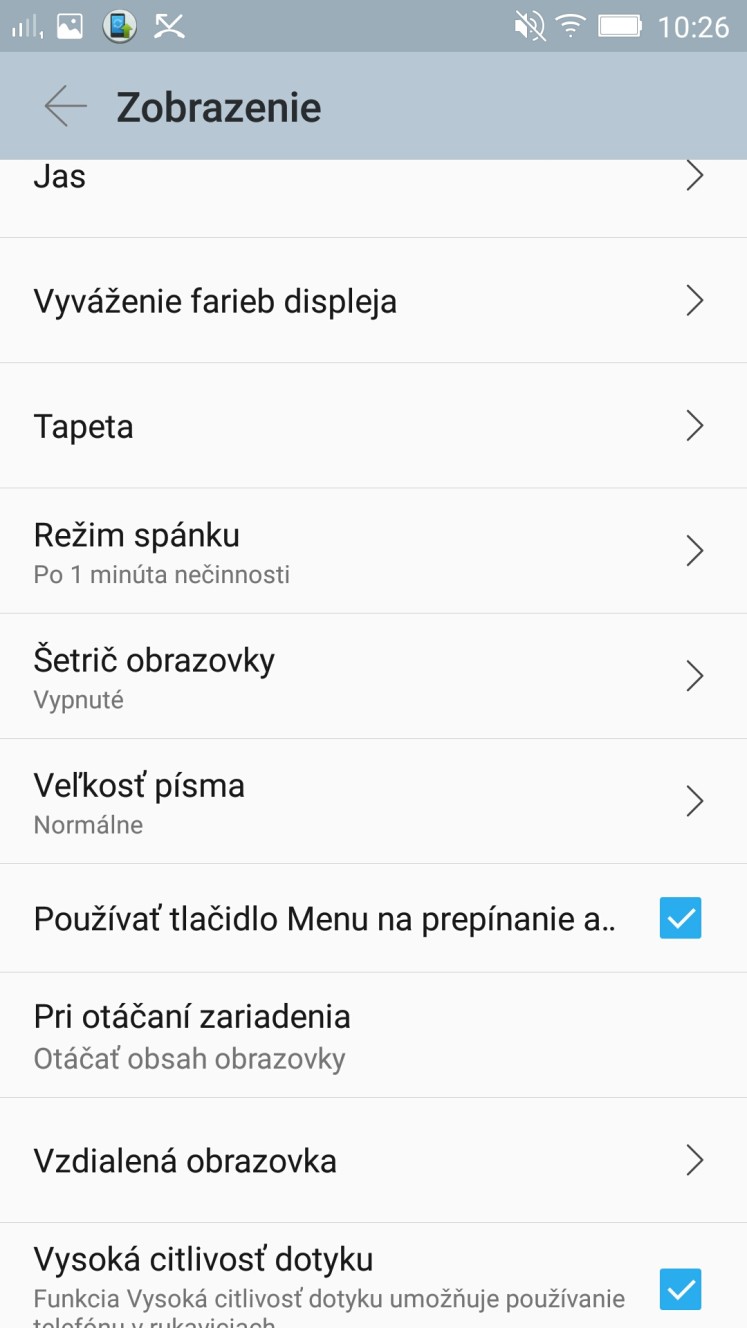Viewport: 747px width, 1328px height.
Task: Change Veľkosť písma font size
Action: click(373, 801)
